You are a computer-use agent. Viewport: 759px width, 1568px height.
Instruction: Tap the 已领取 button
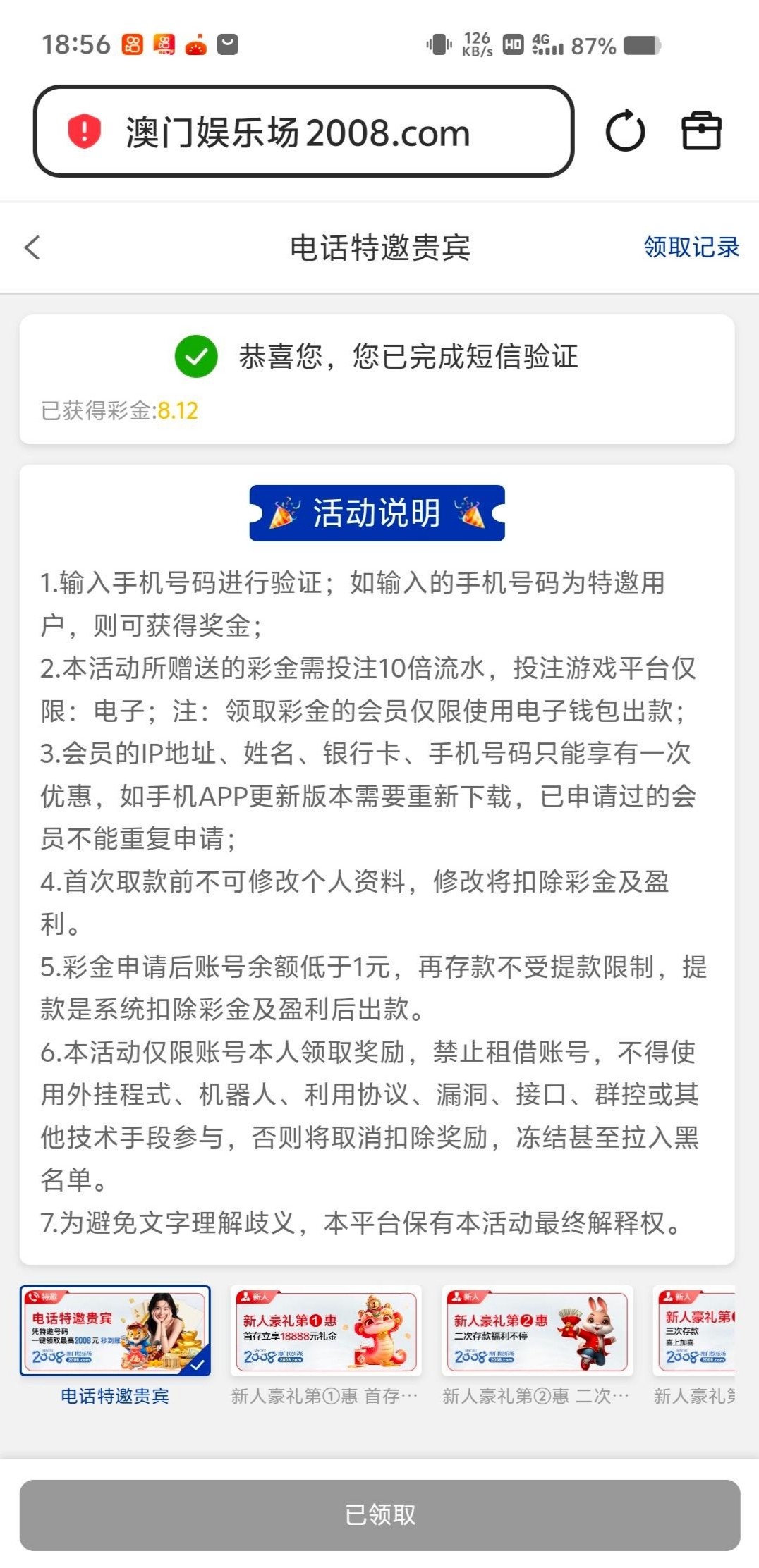pos(379,1514)
